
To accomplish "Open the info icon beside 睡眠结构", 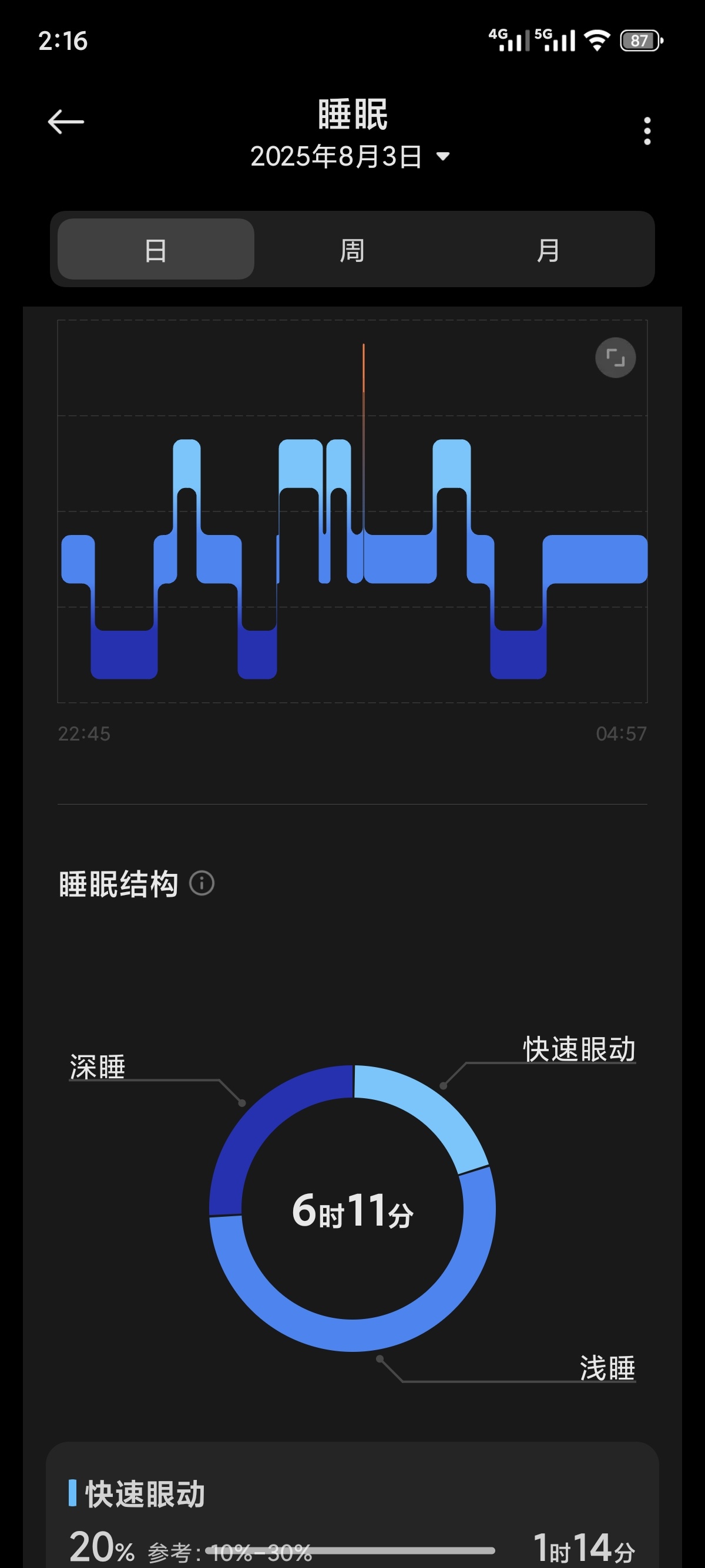I will click(x=202, y=883).
